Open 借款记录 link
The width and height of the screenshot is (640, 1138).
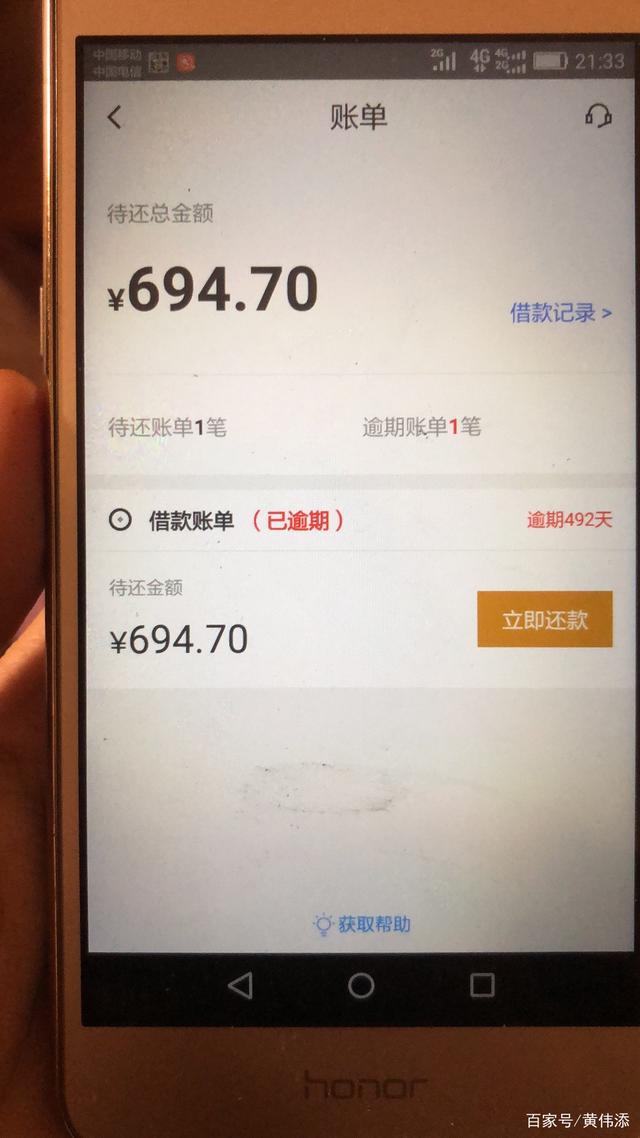[560, 313]
